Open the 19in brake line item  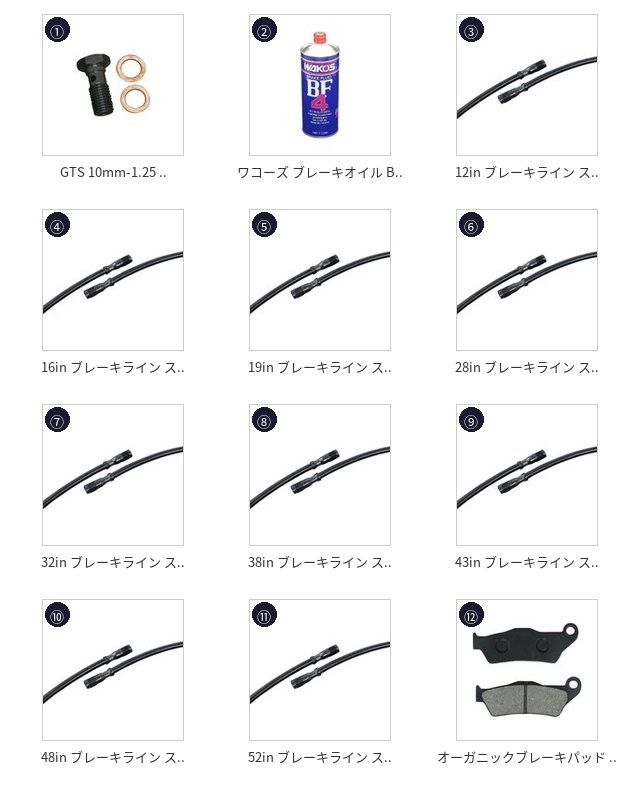coord(319,280)
